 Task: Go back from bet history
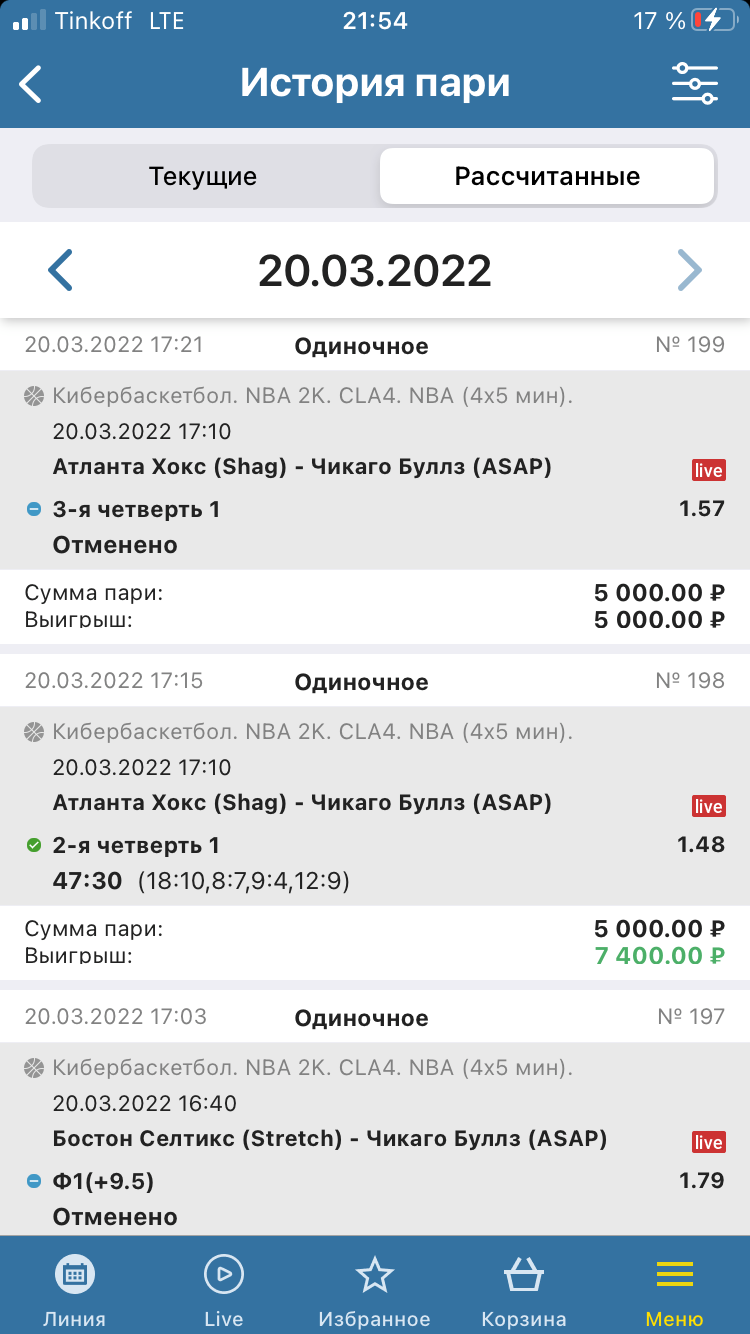point(32,84)
